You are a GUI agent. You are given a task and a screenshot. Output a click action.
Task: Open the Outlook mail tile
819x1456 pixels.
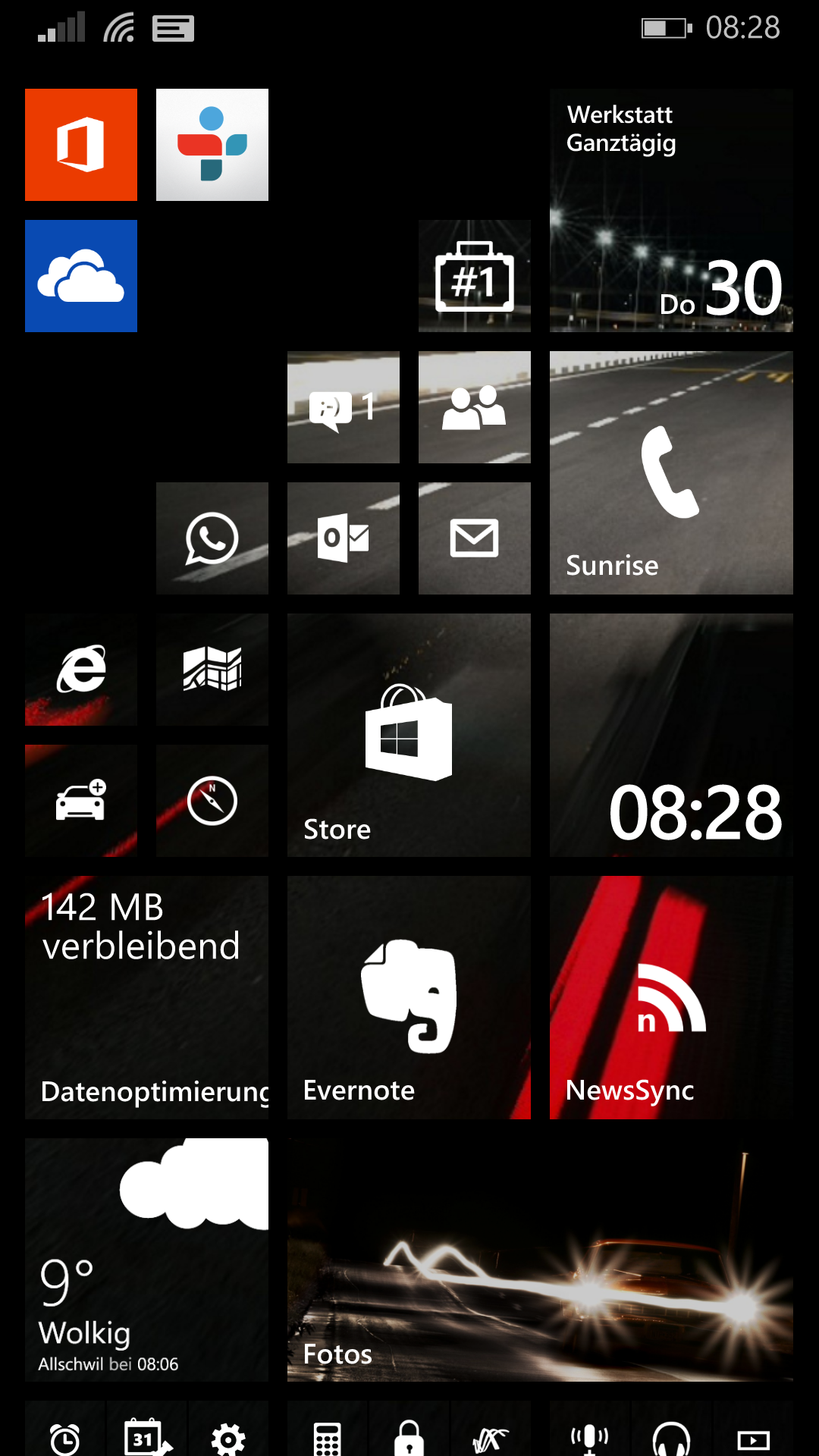tap(344, 538)
